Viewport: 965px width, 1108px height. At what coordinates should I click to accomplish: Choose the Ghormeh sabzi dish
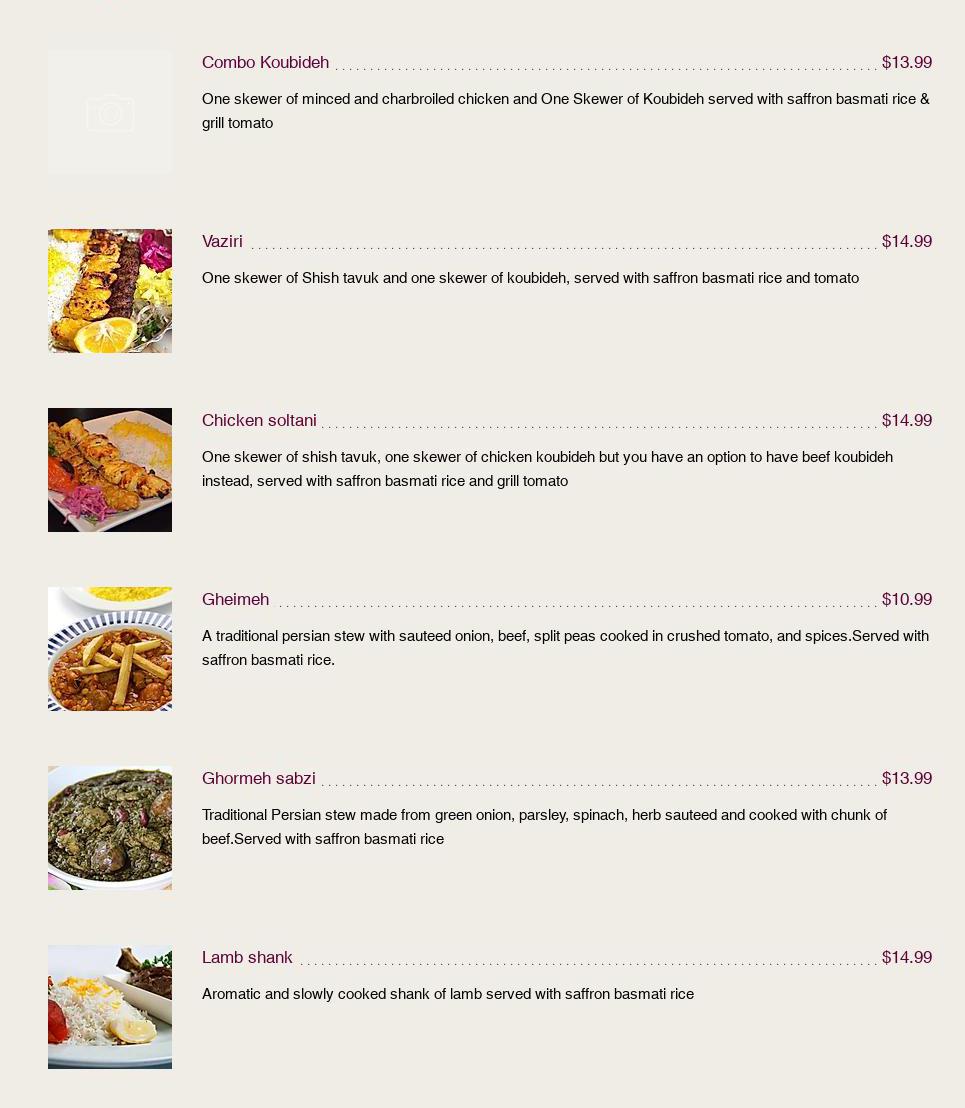tap(258, 778)
